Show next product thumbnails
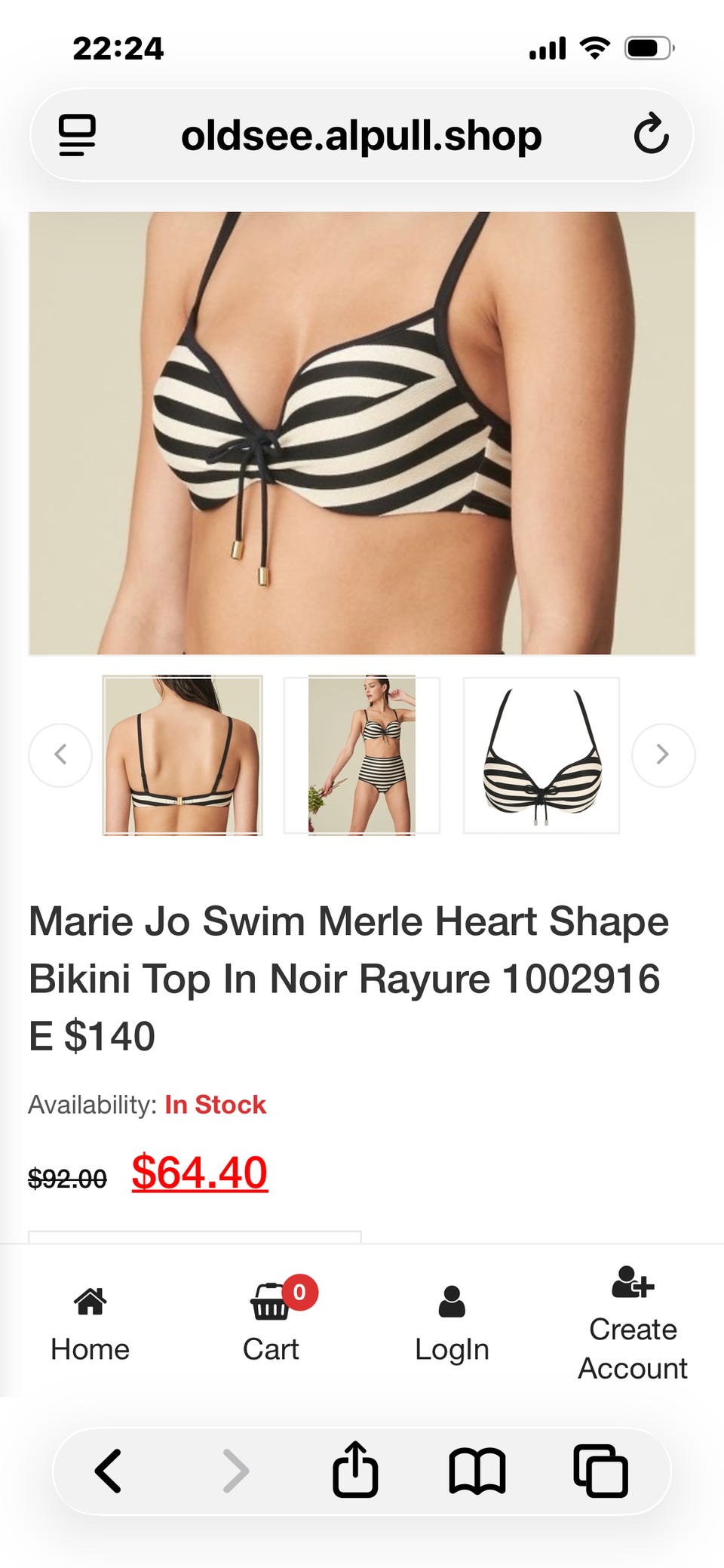Screen dimensions: 724x1568 (x=663, y=755)
